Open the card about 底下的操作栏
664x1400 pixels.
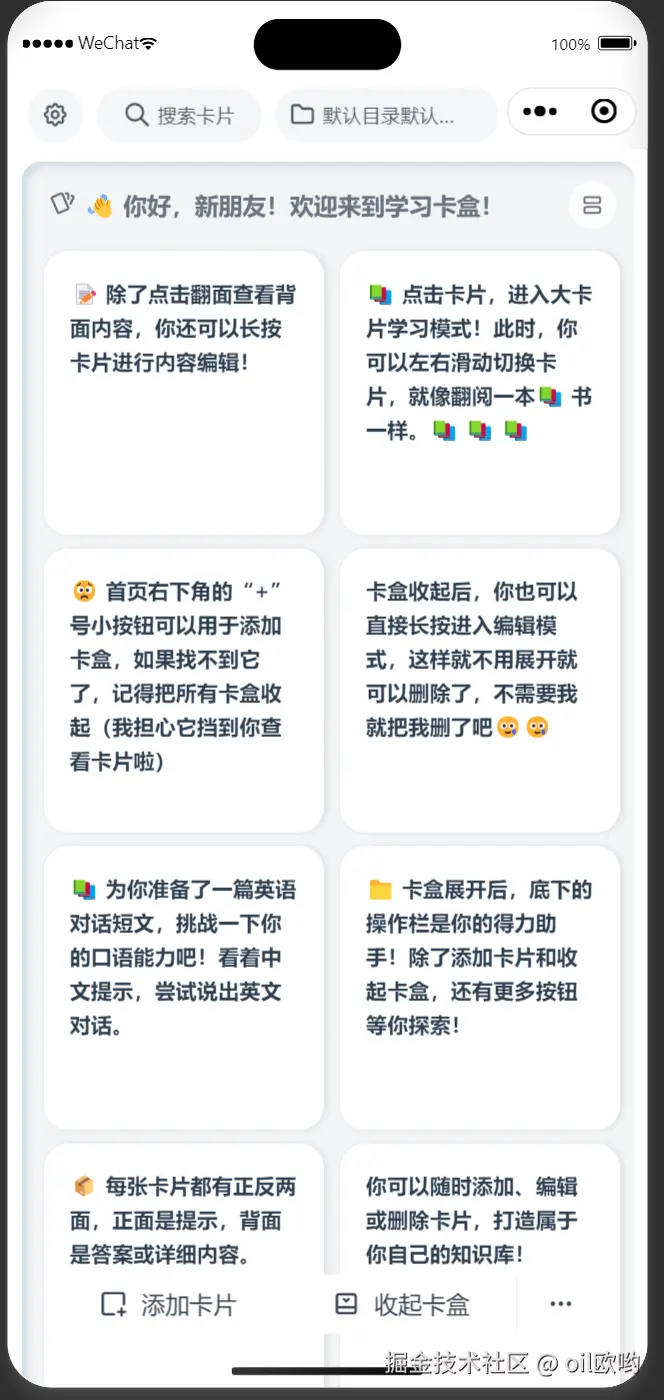pyautogui.click(x=480, y=987)
